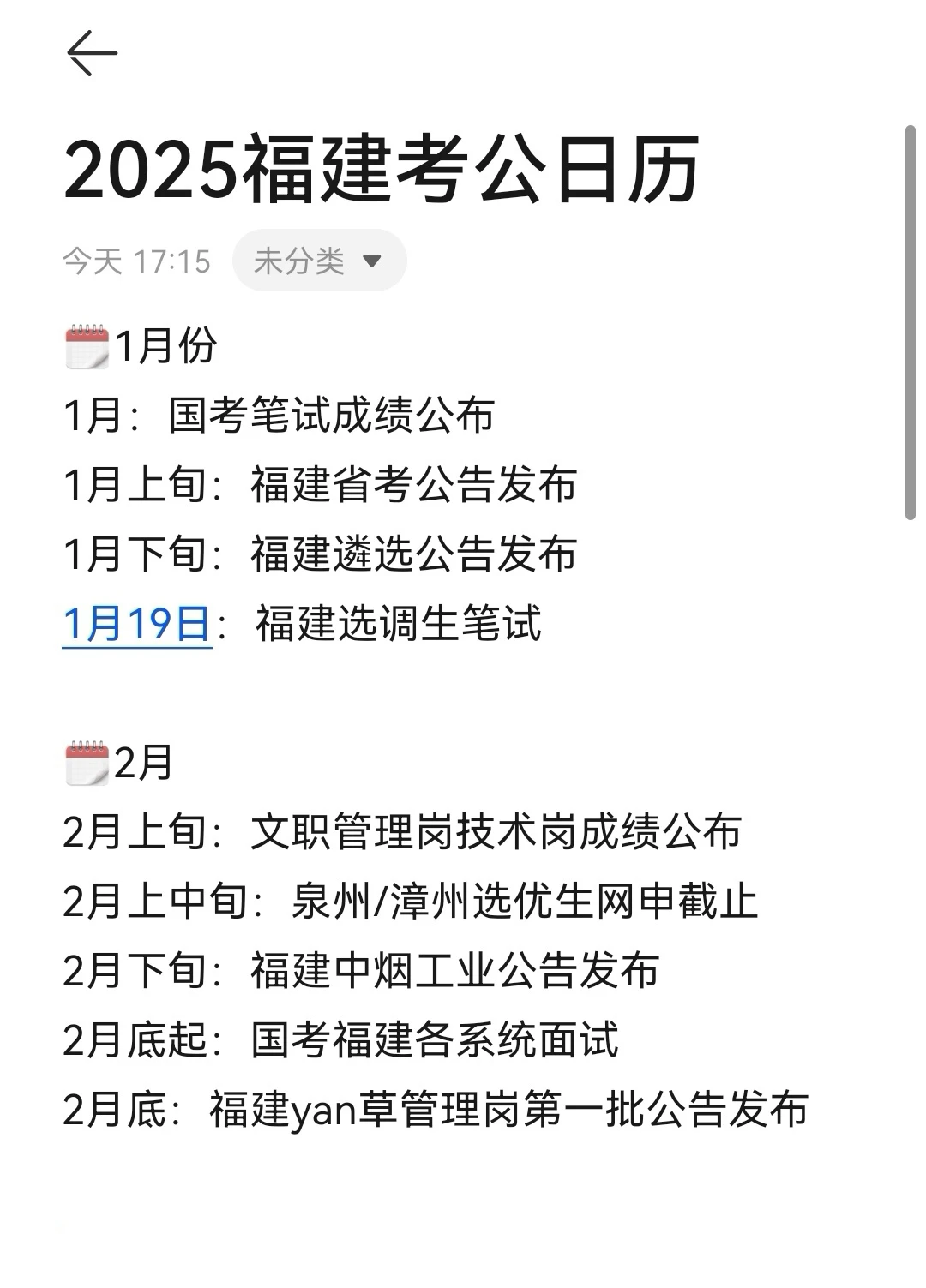926x1288 pixels.
Task: Tap the heading 1月份
Action: (163, 345)
